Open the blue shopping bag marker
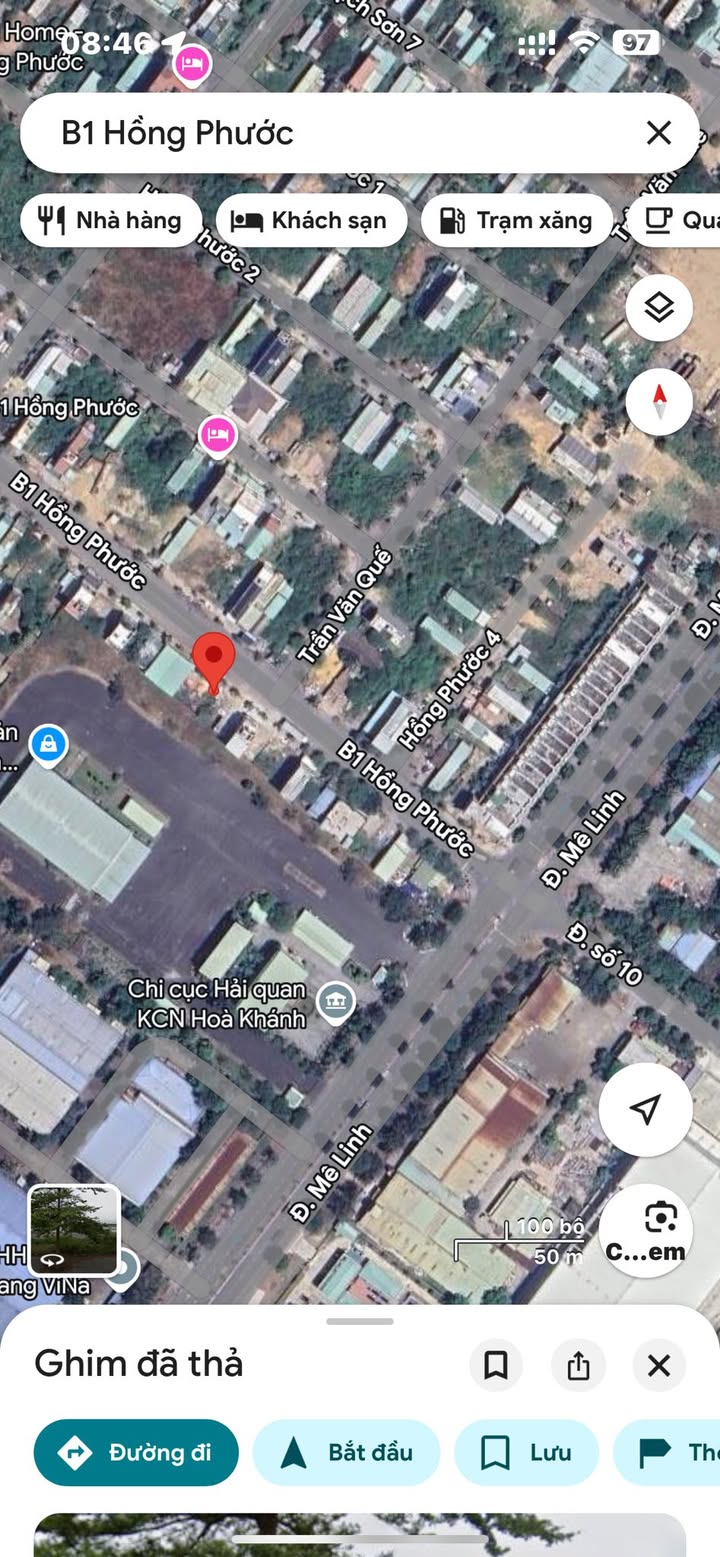This screenshot has height=1557, width=720. click(x=48, y=743)
